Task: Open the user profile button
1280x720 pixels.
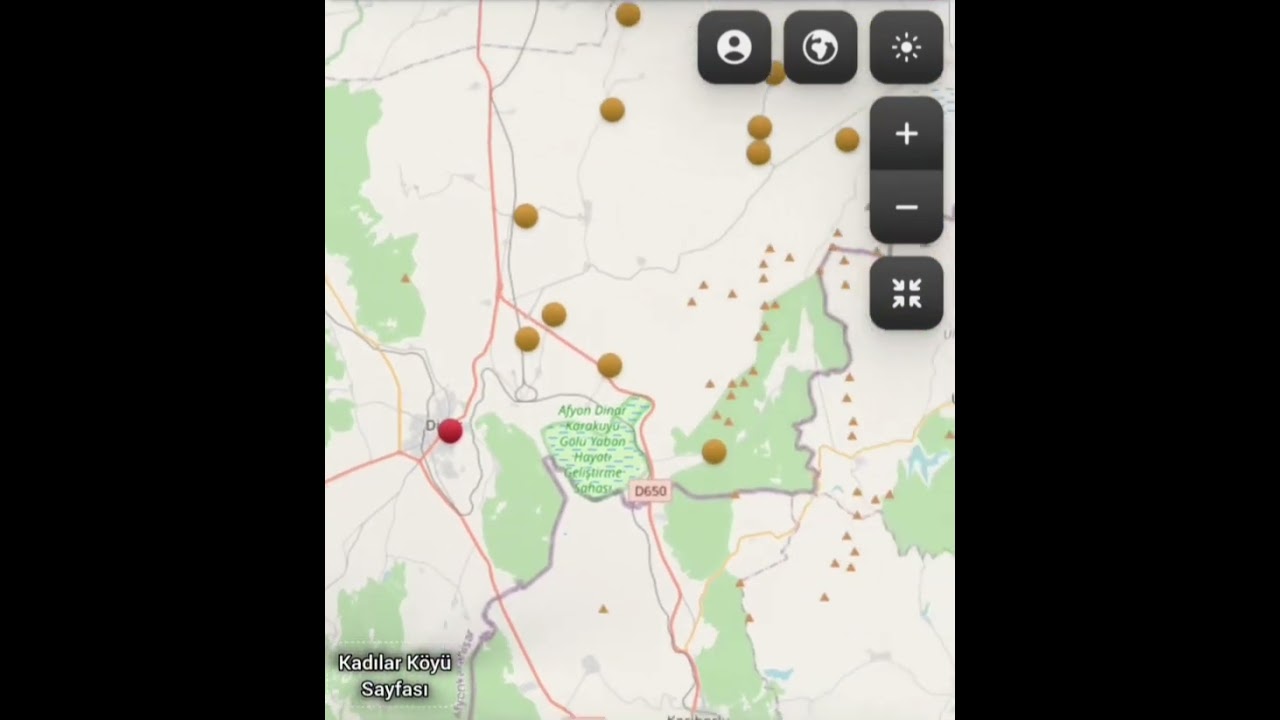Action: pos(734,47)
